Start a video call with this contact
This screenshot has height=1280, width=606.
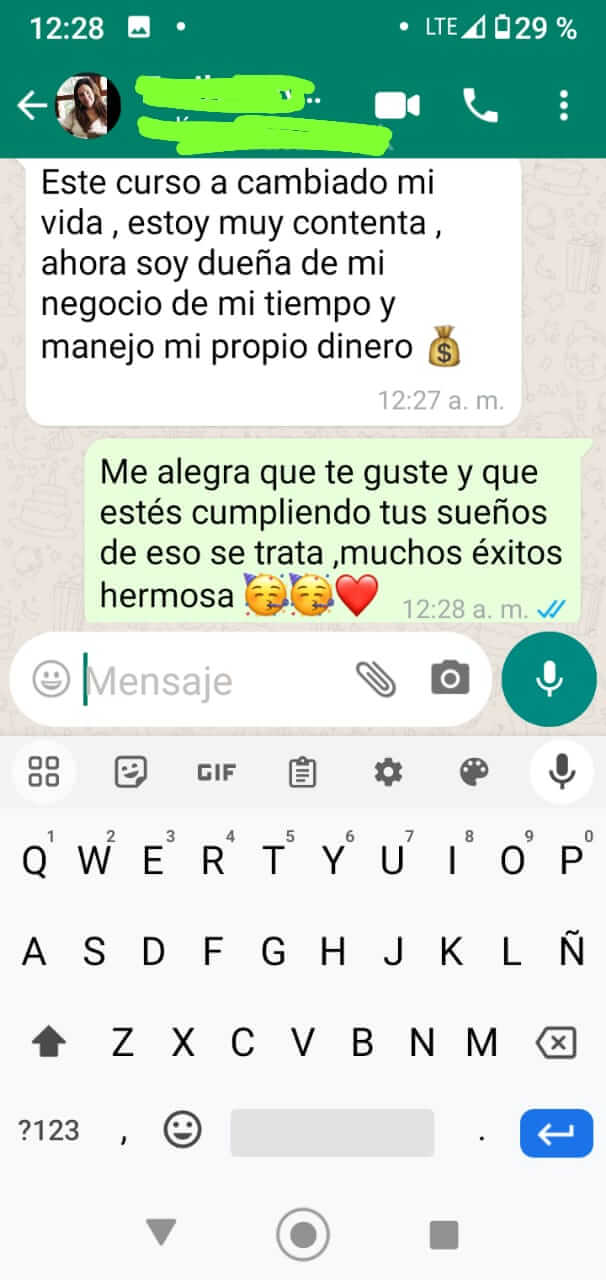coord(396,106)
